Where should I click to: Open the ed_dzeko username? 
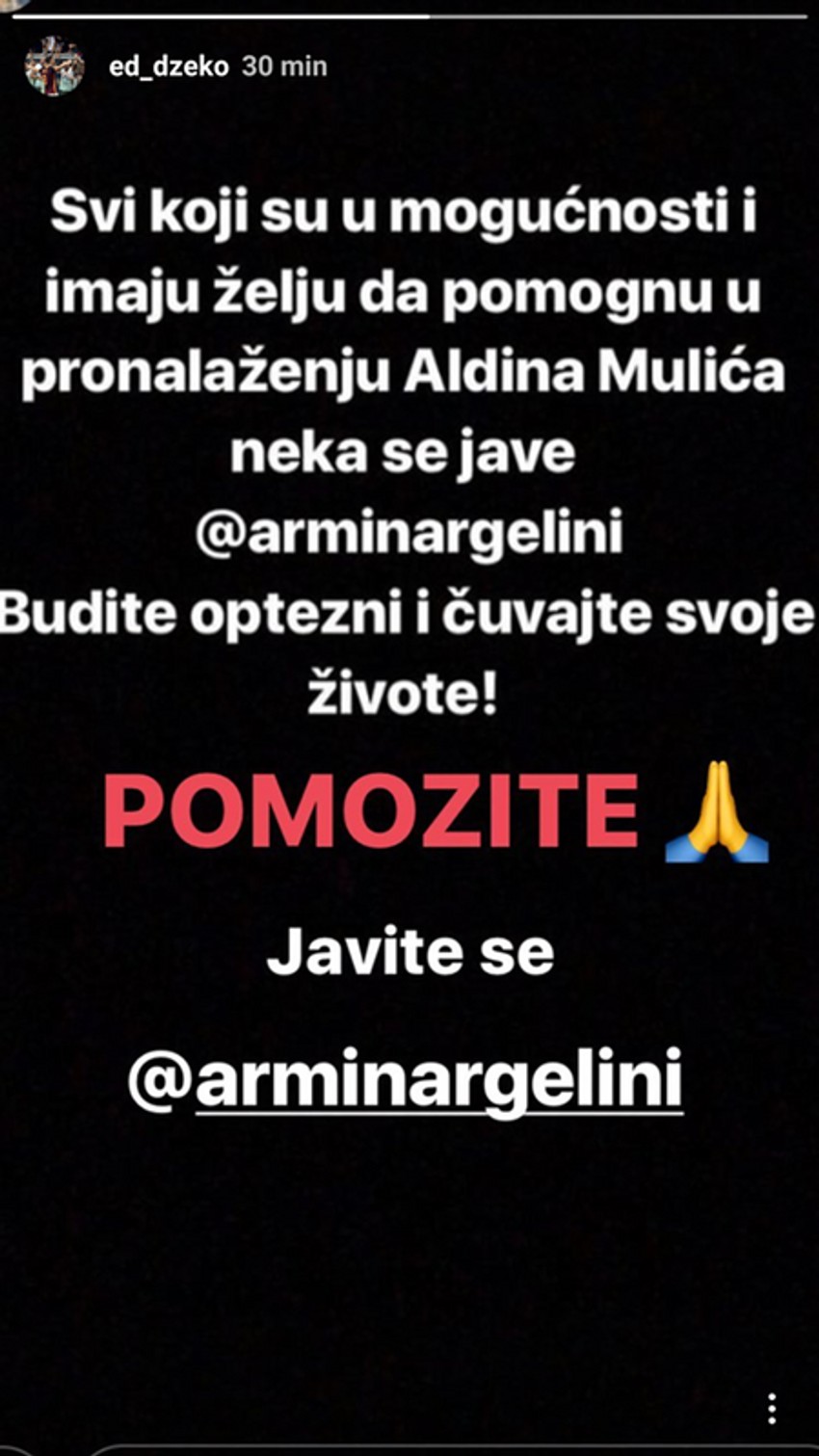(169, 66)
